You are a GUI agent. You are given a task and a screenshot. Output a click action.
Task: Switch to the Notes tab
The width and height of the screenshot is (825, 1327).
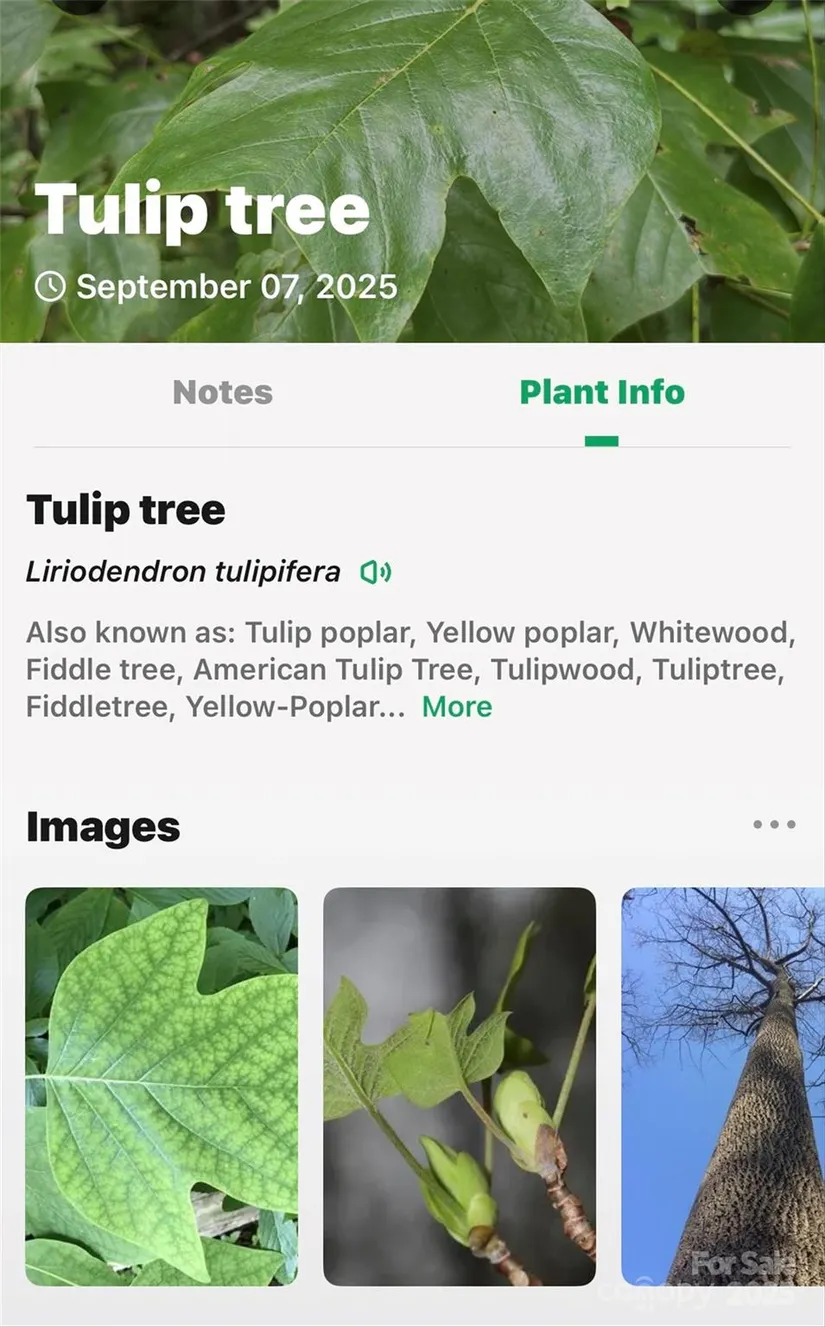pyautogui.click(x=222, y=392)
